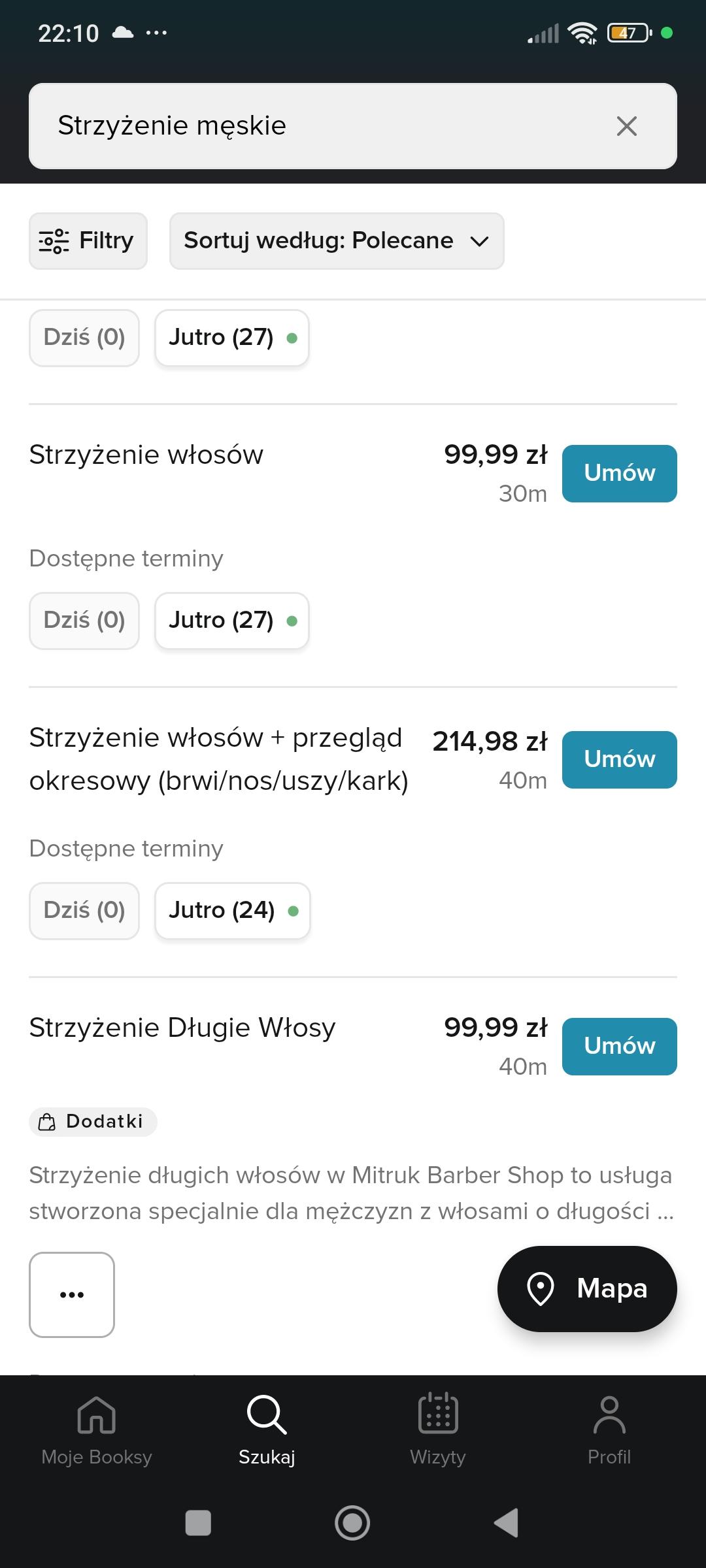
Task: Tap the 'Strzyżenie męskie' search field
Action: pos(314,126)
